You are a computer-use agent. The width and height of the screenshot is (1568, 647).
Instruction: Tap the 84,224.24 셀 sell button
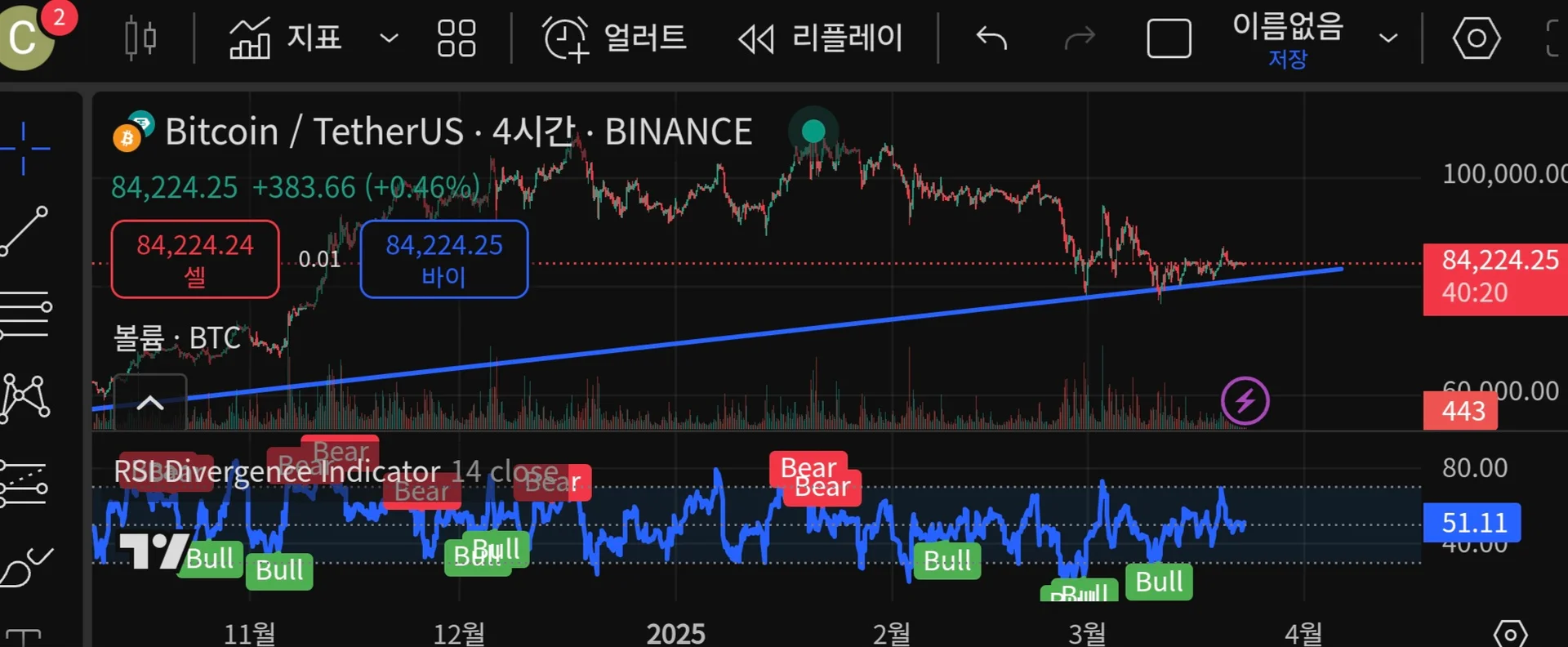195,259
